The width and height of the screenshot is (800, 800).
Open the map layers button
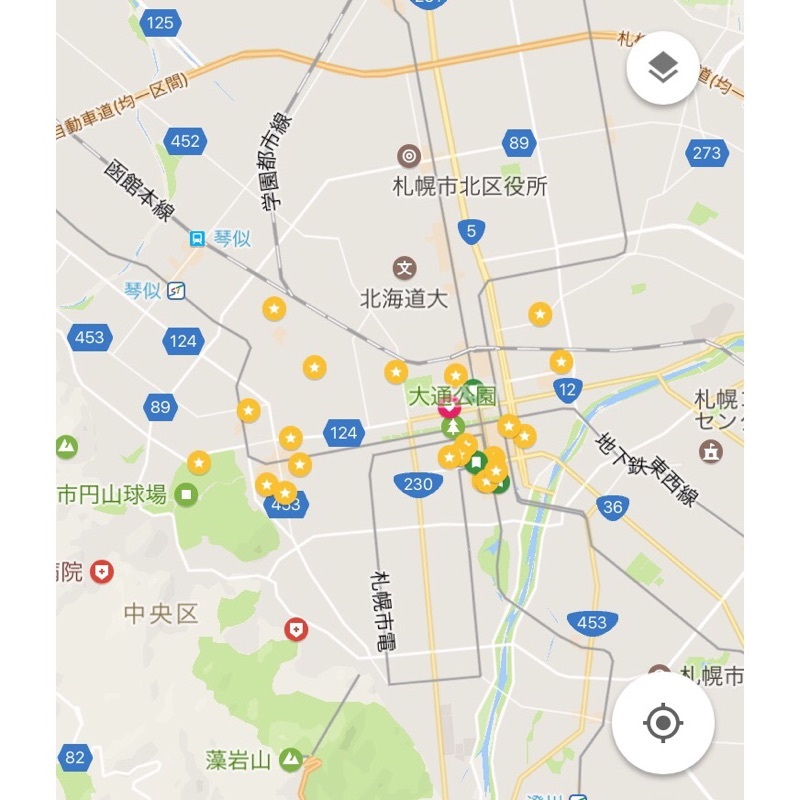point(663,68)
